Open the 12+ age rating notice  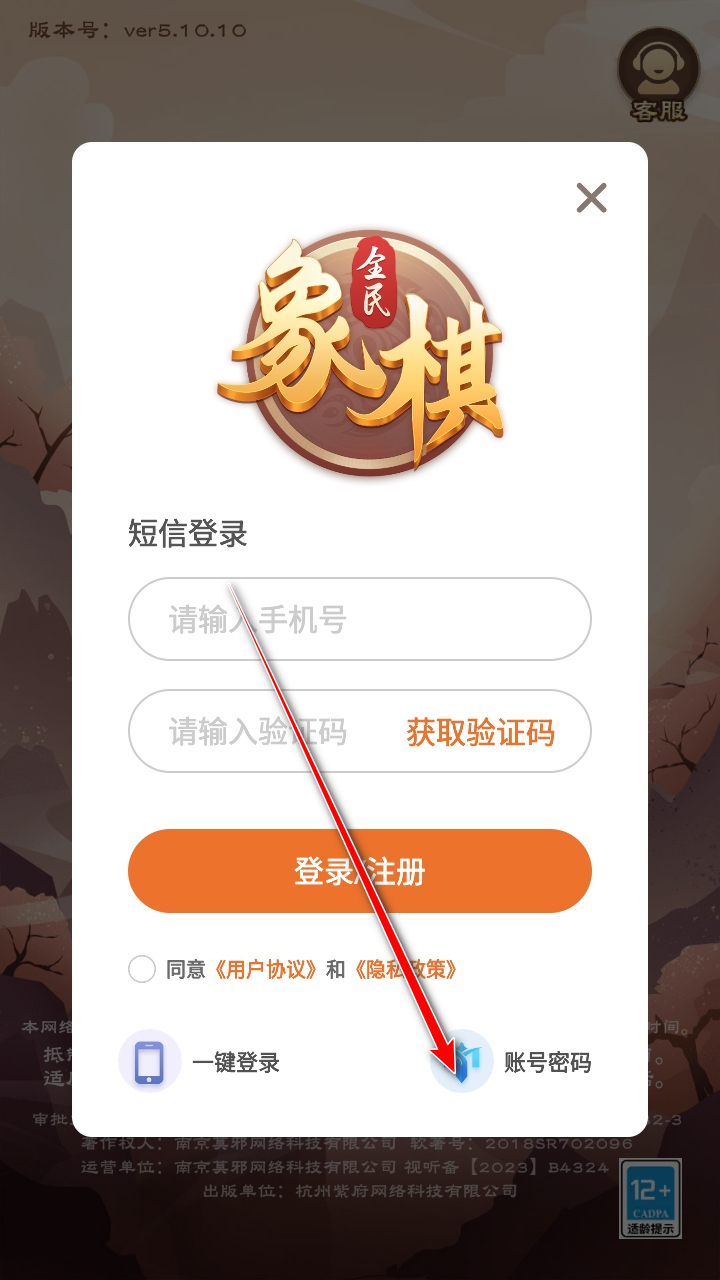tap(650, 1199)
